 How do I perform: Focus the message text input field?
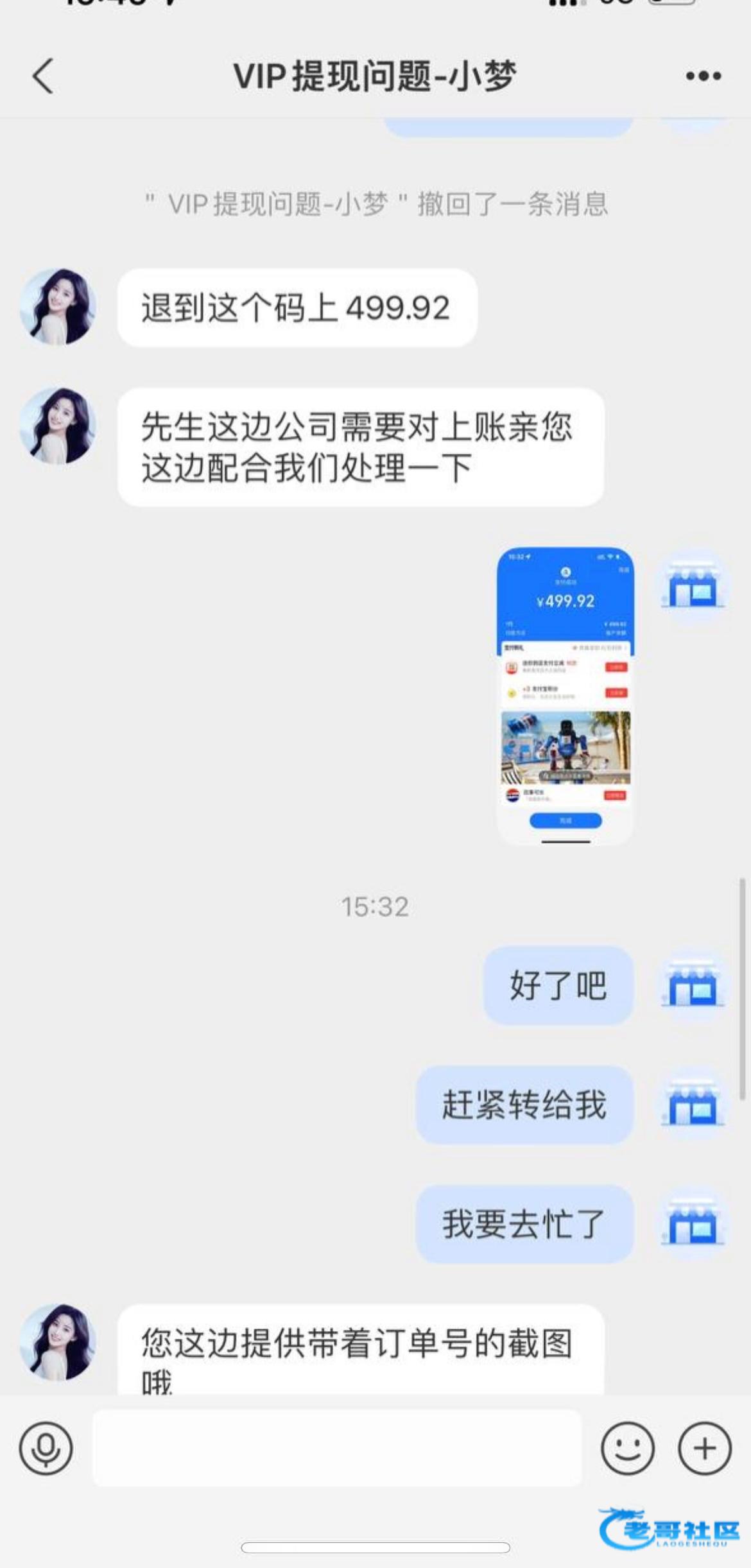tap(337, 1448)
